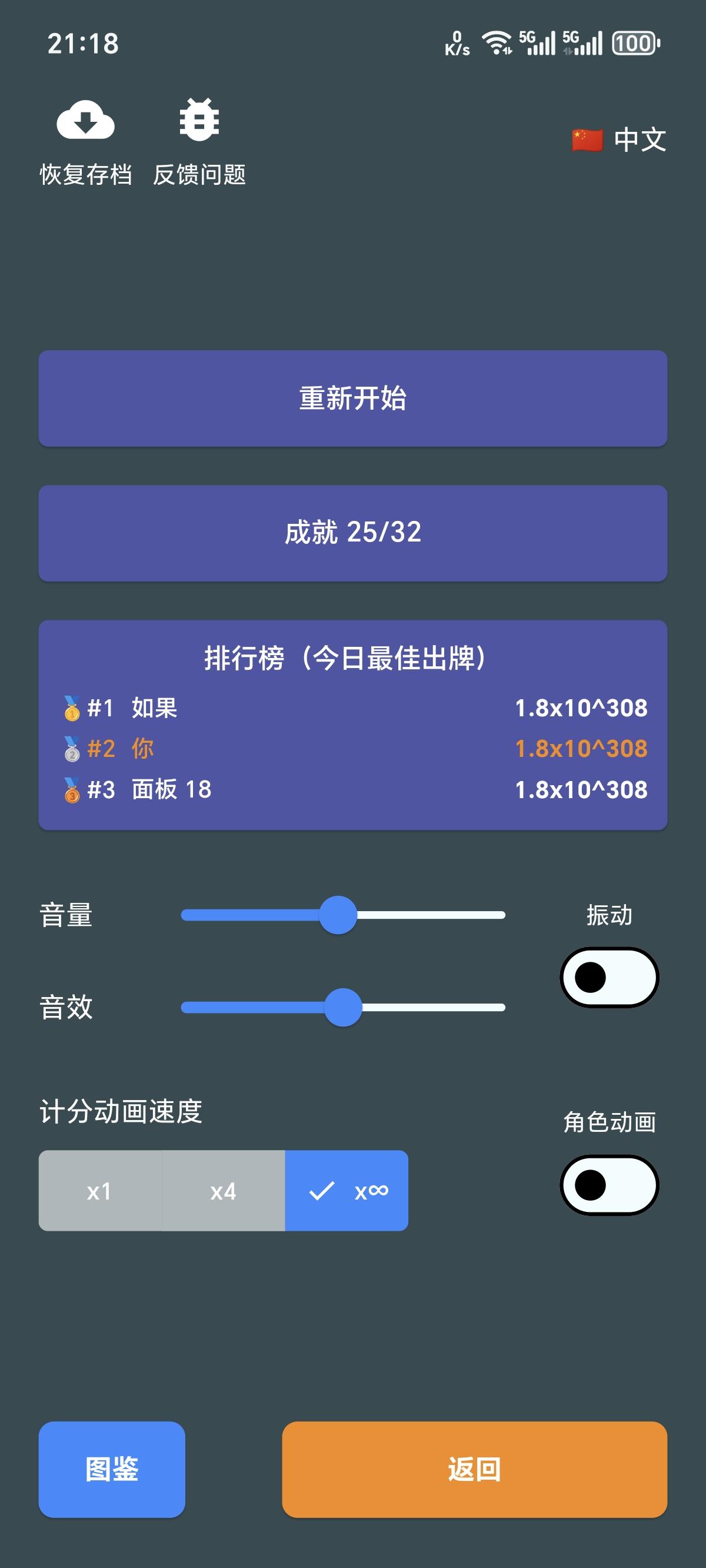Toggle the 振动 vibration switch
706x1568 pixels.
(610, 978)
